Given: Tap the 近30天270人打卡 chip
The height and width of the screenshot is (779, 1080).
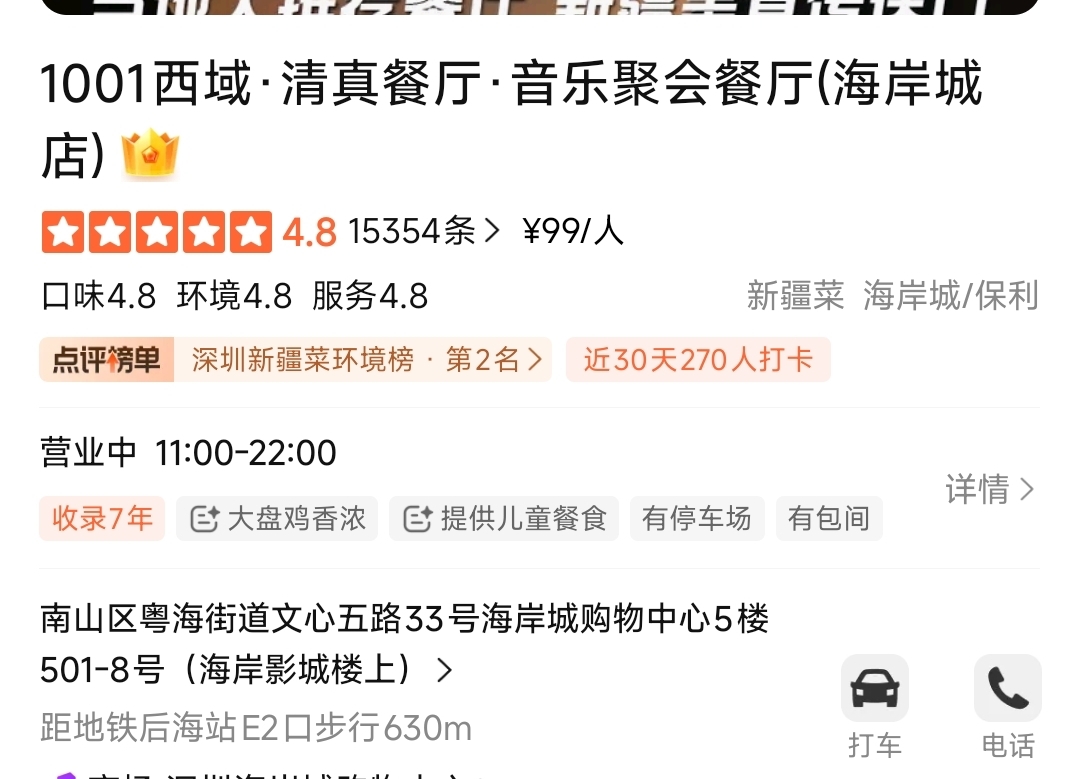Looking at the screenshot, I should coord(698,360).
